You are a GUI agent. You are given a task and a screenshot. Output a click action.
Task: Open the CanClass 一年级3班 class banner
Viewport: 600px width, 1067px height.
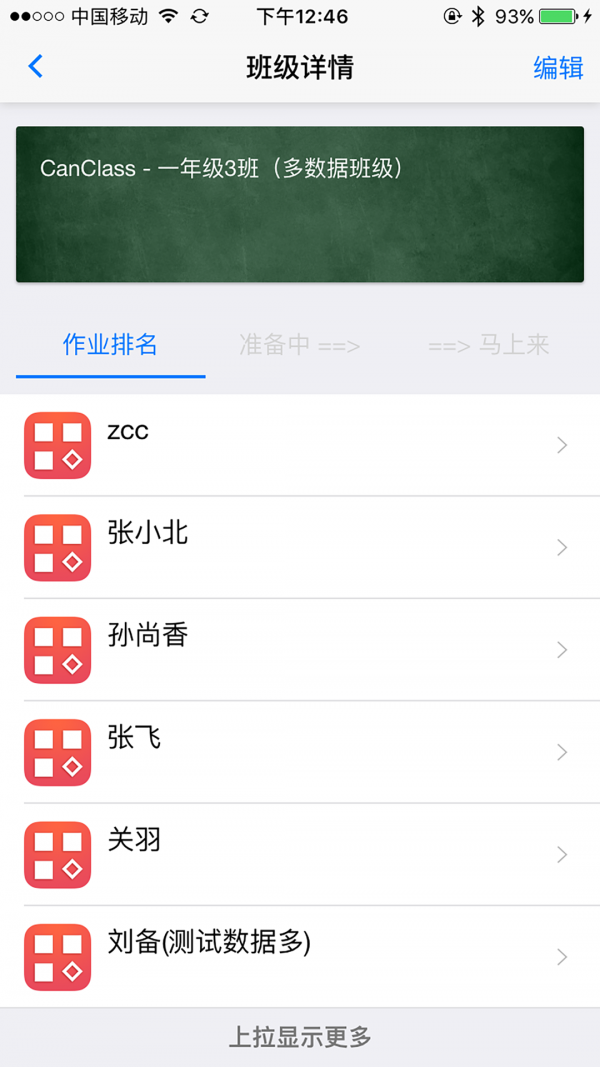click(300, 204)
